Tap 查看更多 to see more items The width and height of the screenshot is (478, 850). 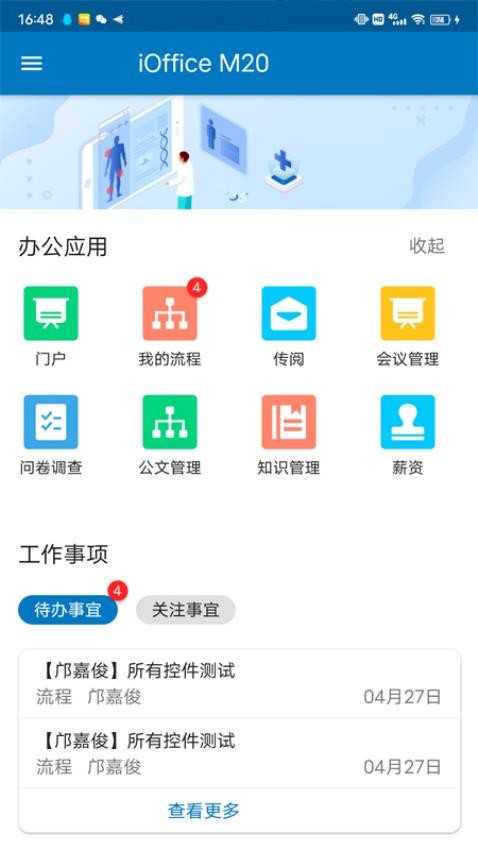[204, 810]
